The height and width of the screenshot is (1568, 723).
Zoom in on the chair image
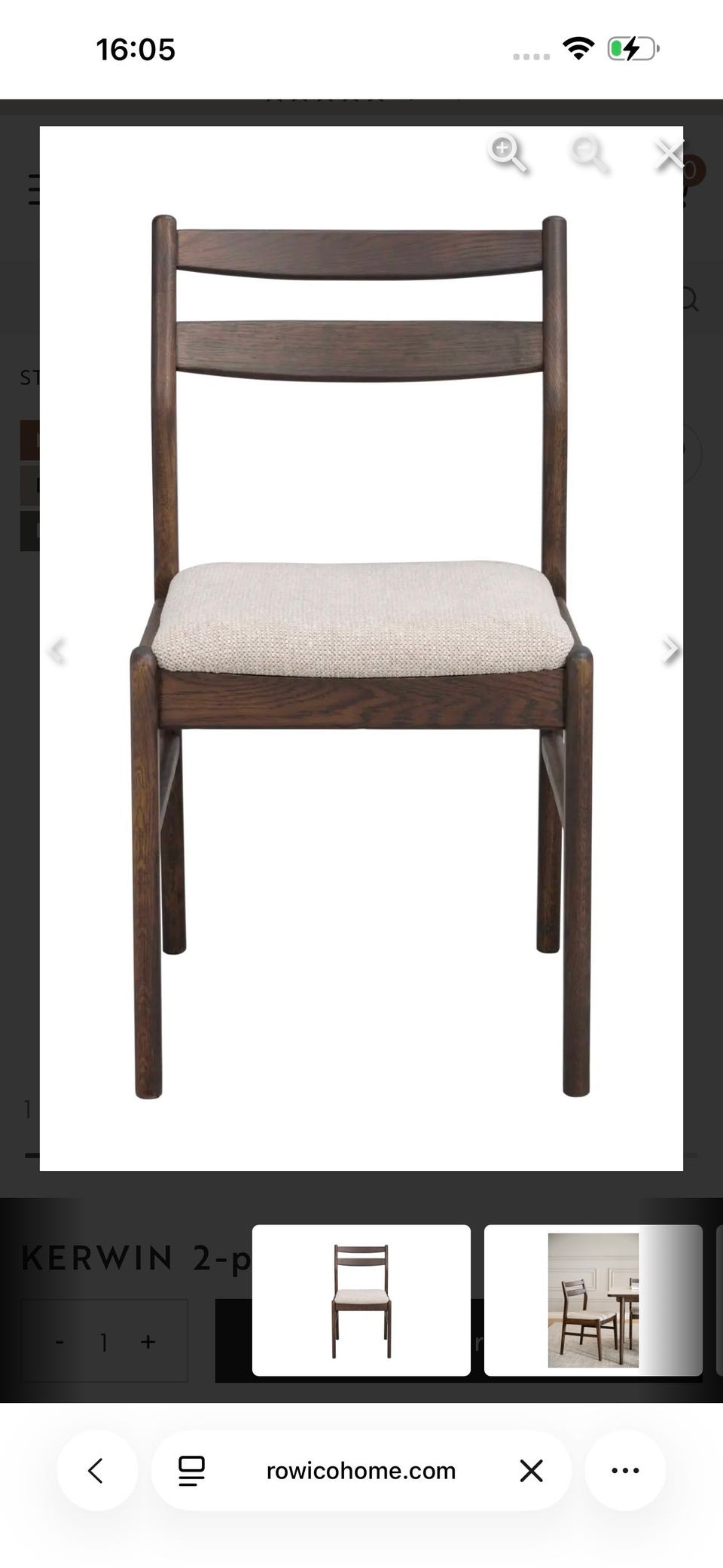[x=508, y=154]
